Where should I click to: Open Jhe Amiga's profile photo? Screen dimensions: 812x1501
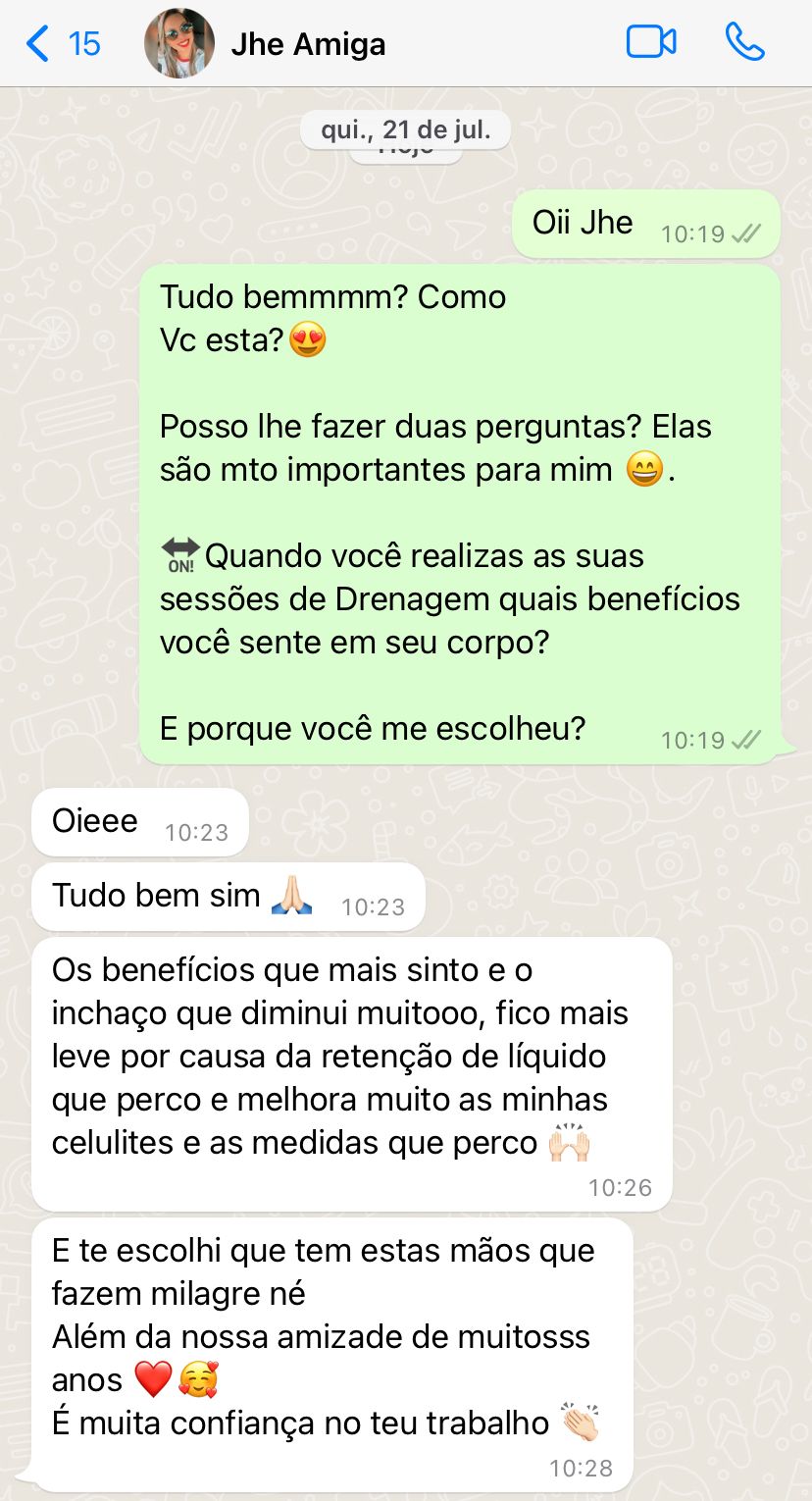pyautogui.click(x=179, y=44)
